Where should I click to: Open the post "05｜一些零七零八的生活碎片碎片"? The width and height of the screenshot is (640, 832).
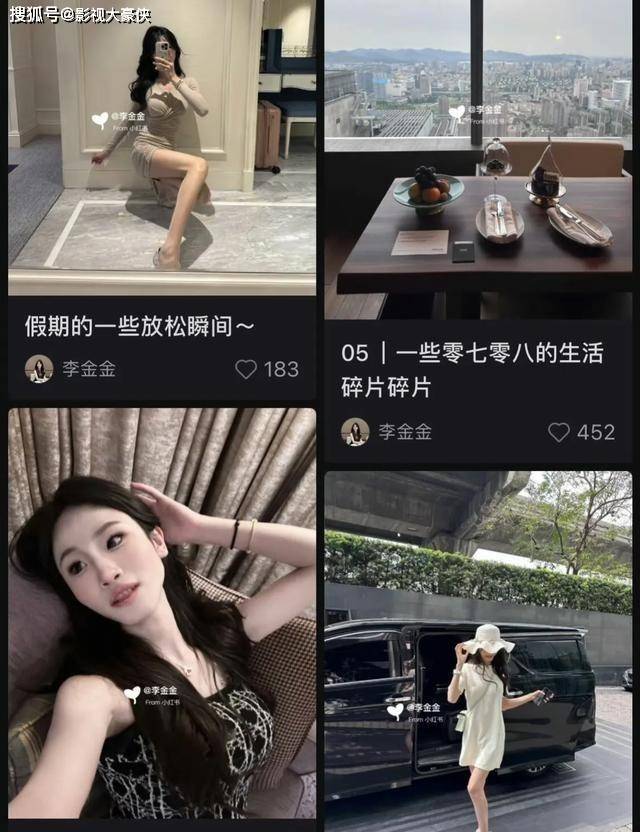tap(472, 370)
